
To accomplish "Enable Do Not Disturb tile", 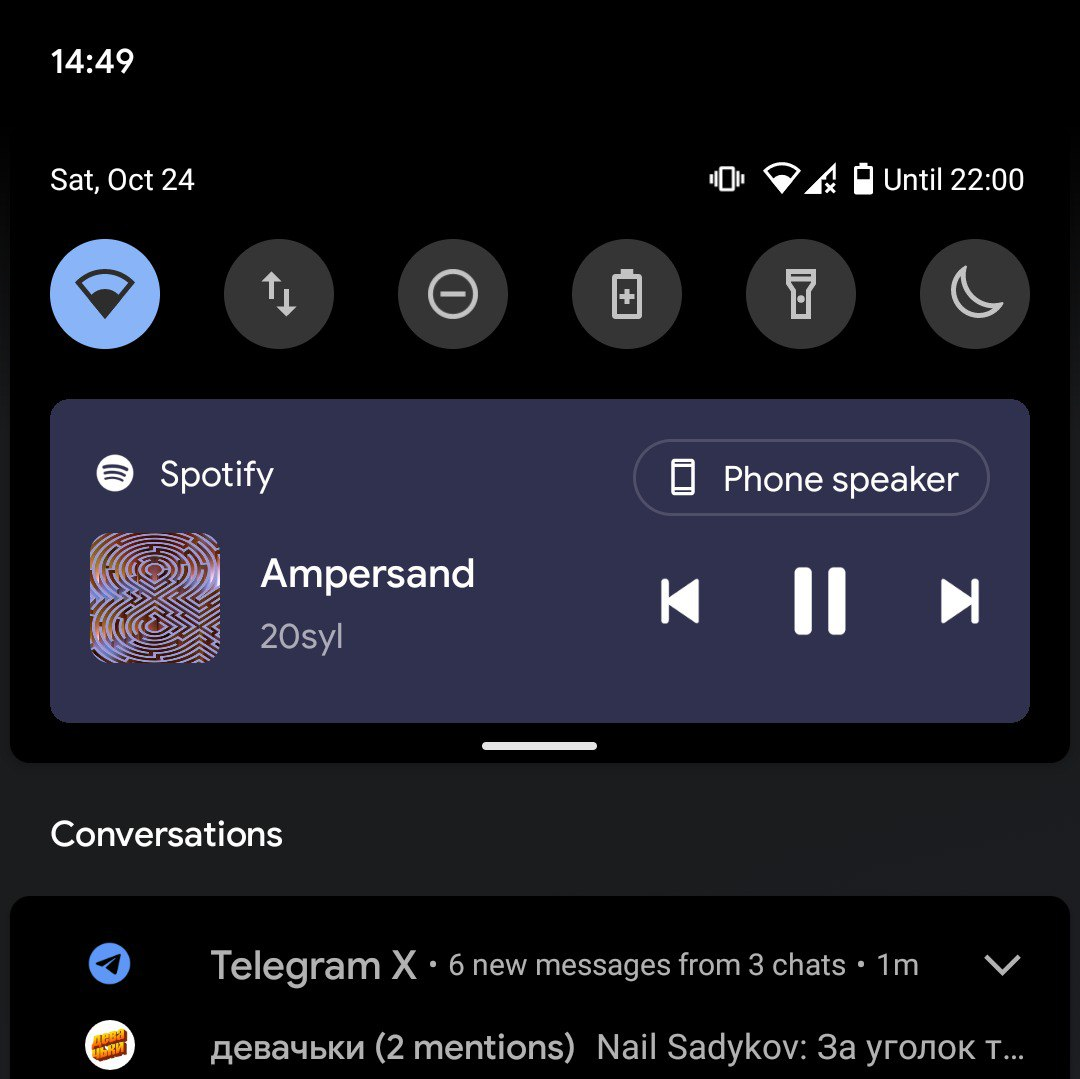I will coord(453,294).
